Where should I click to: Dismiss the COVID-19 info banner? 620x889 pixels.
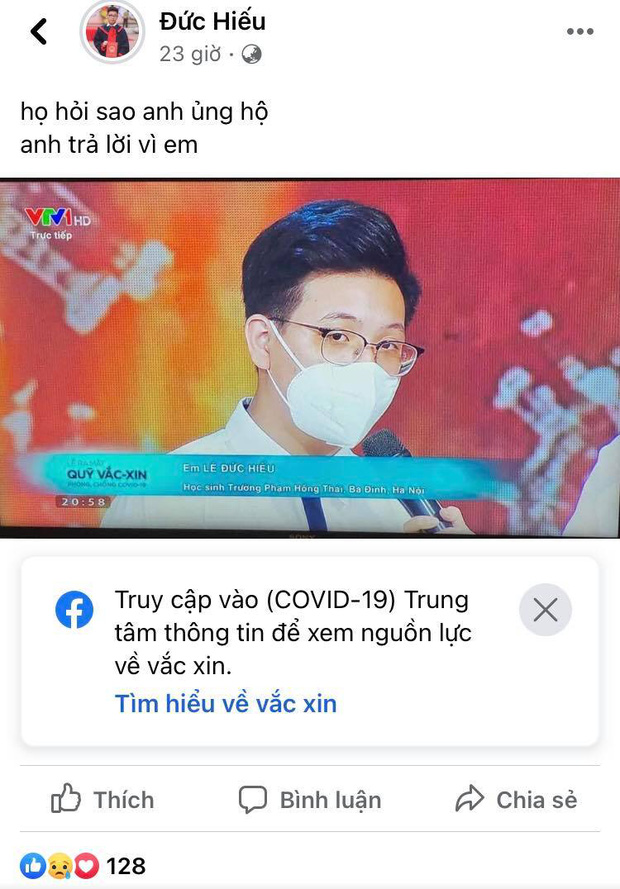545,610
